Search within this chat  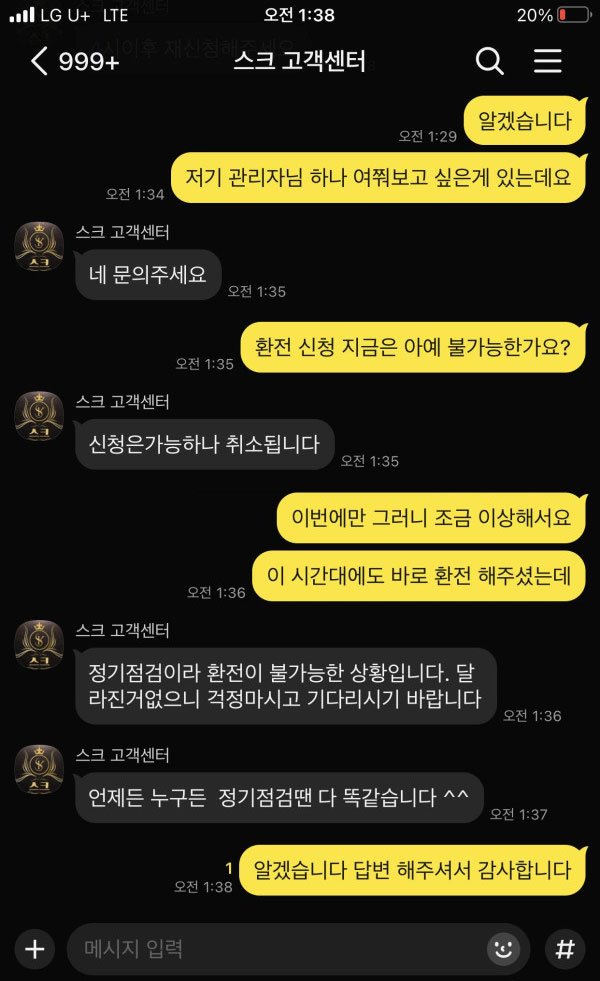tap(489, 62)
